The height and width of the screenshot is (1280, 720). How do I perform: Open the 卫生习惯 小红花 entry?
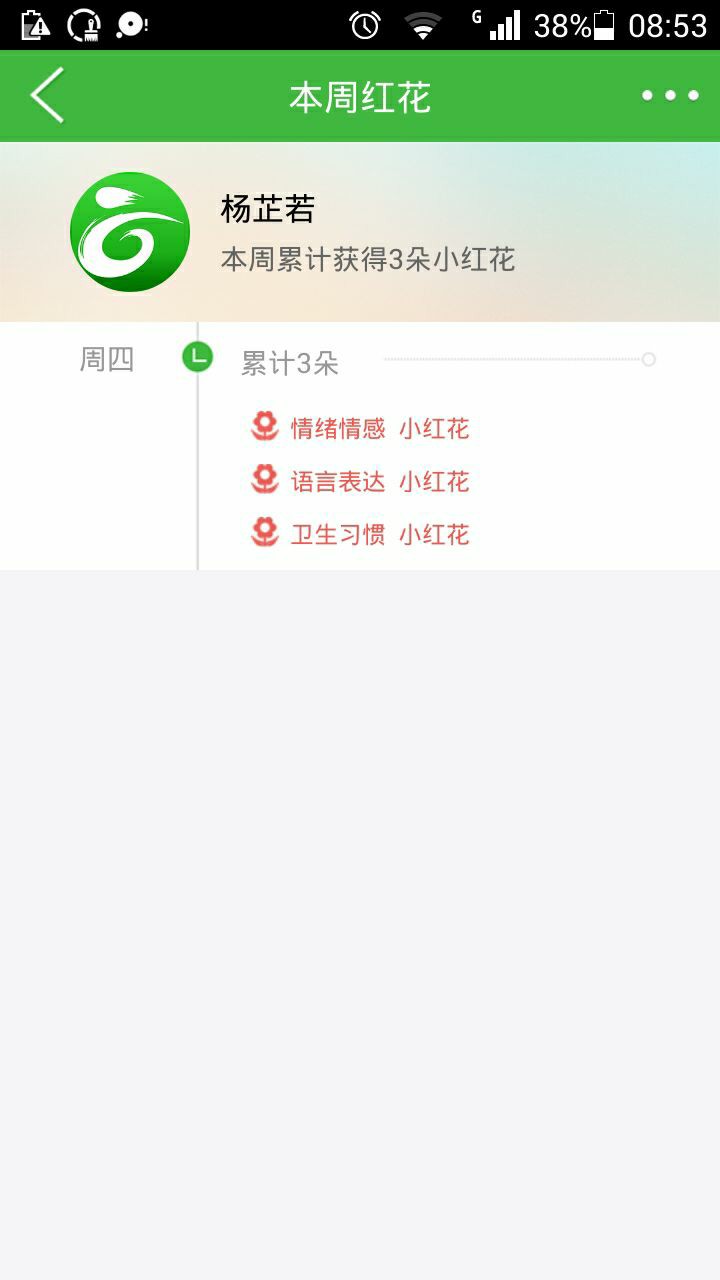360,535
